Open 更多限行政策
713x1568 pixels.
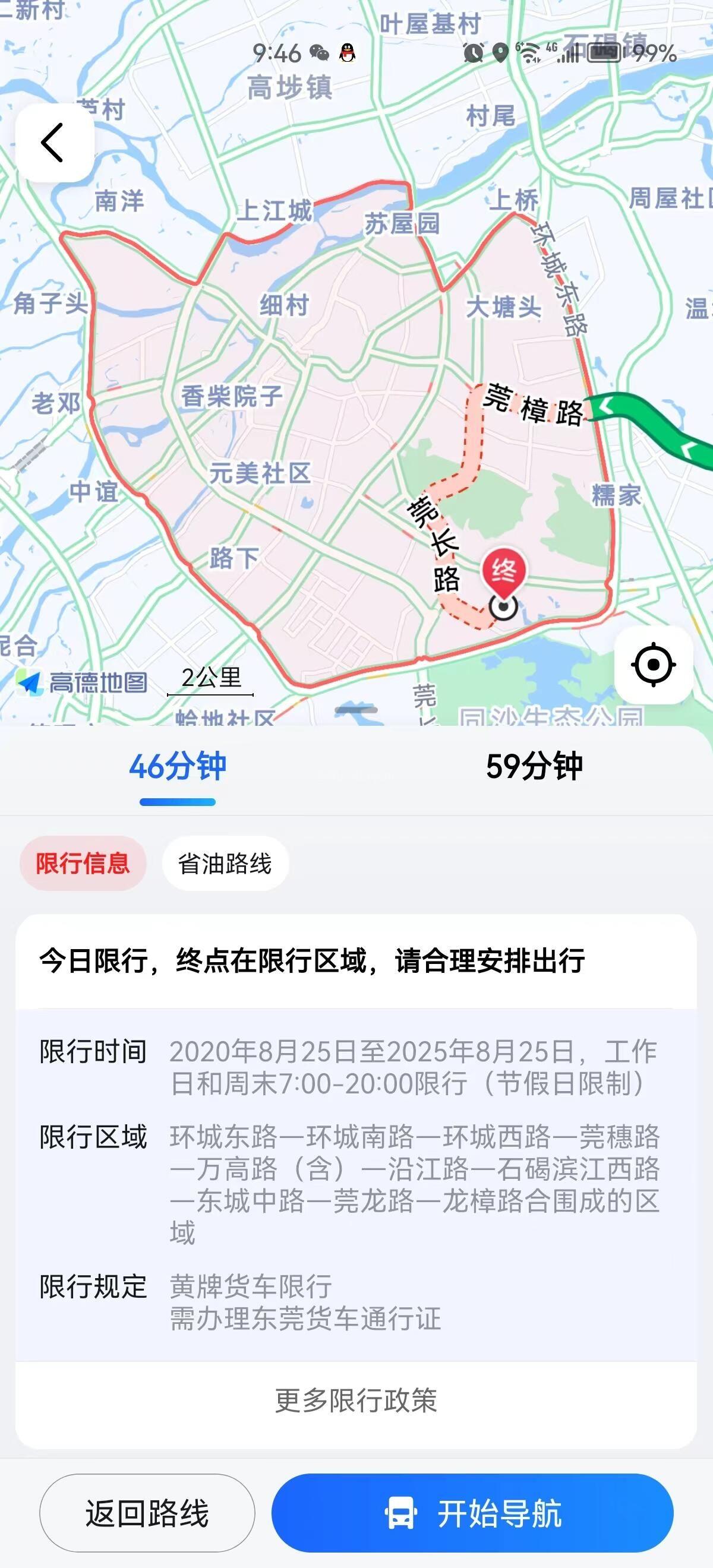[356, 1400]
